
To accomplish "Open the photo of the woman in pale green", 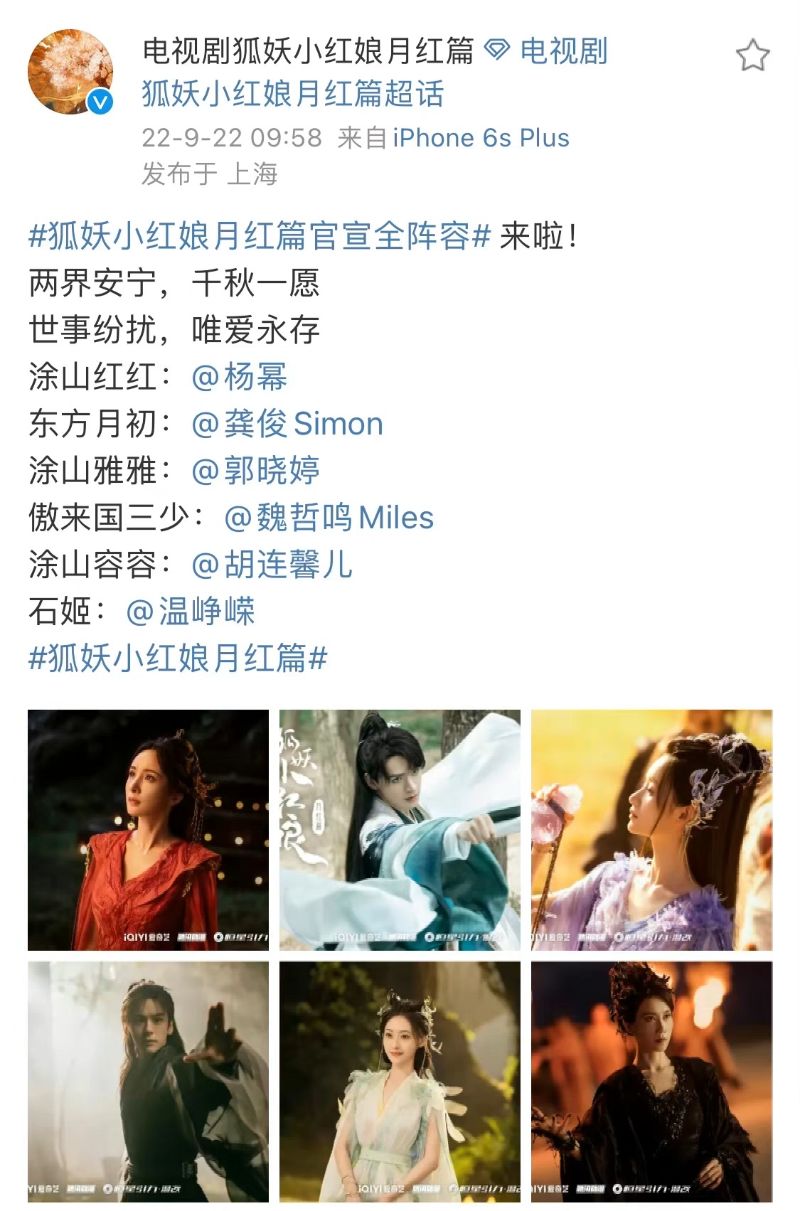I will [400, 1082].
